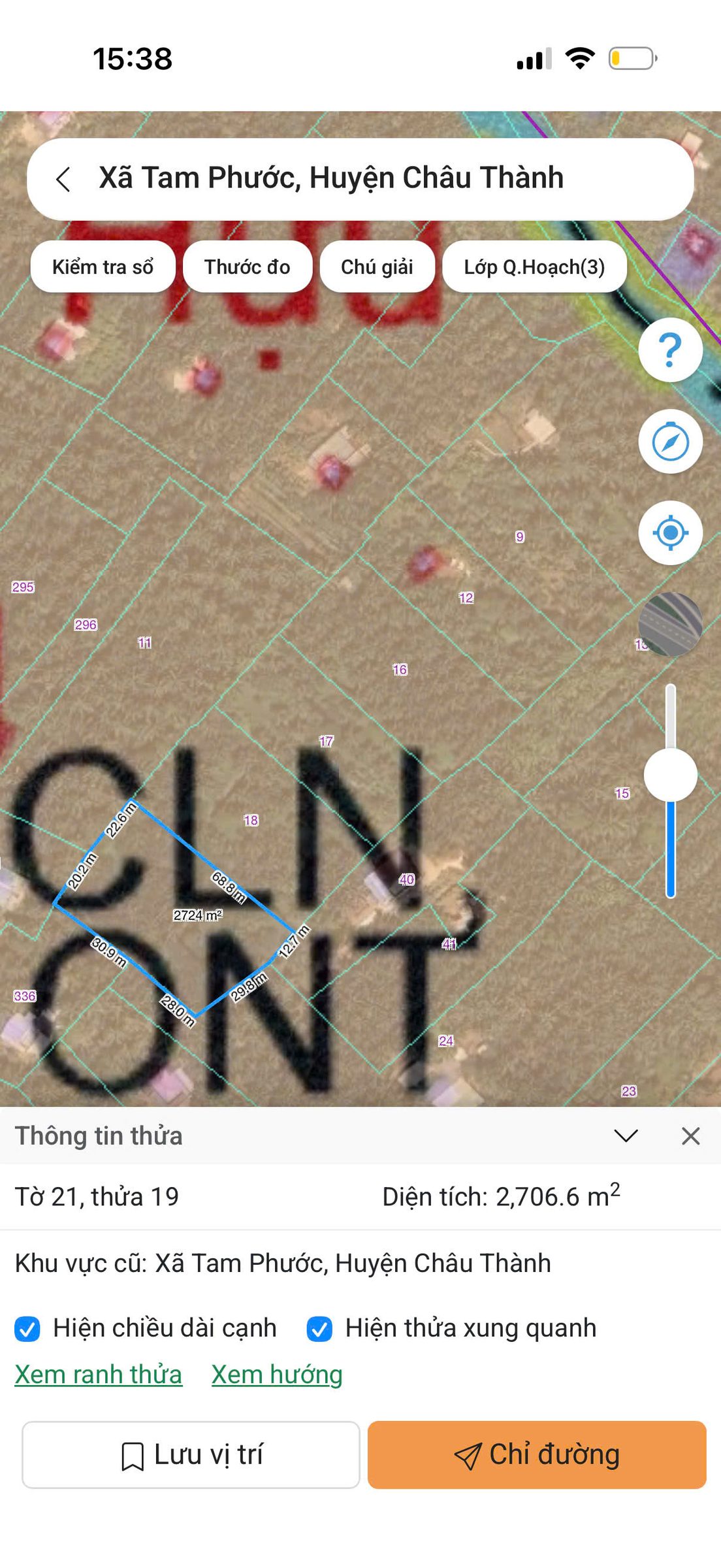Viewport: 721px width, 1568px height.
Task: Get directions with Chỉ đường
Action: 537,1455
